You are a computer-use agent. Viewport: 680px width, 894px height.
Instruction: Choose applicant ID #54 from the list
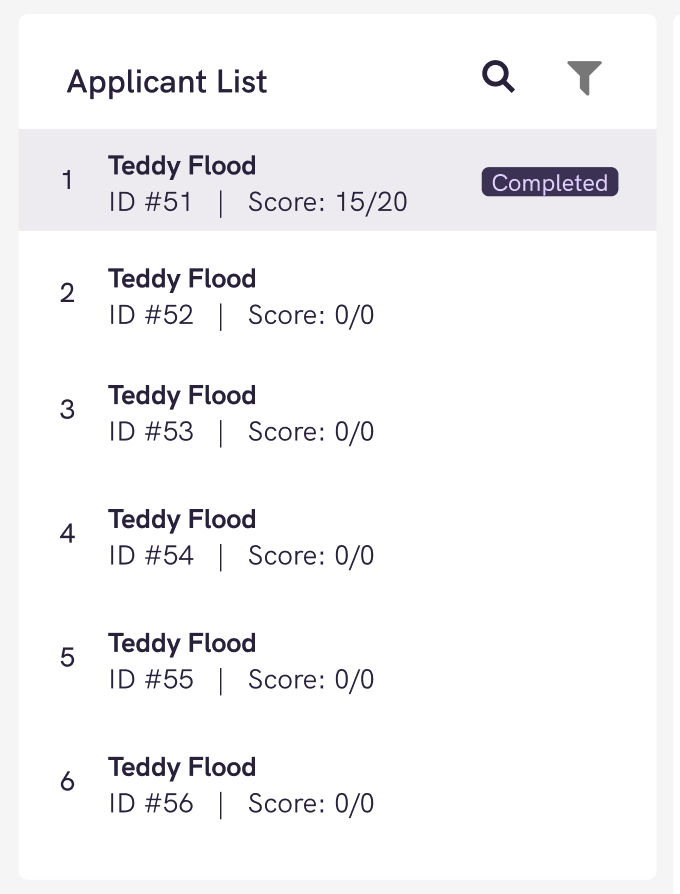coord(240,537)
